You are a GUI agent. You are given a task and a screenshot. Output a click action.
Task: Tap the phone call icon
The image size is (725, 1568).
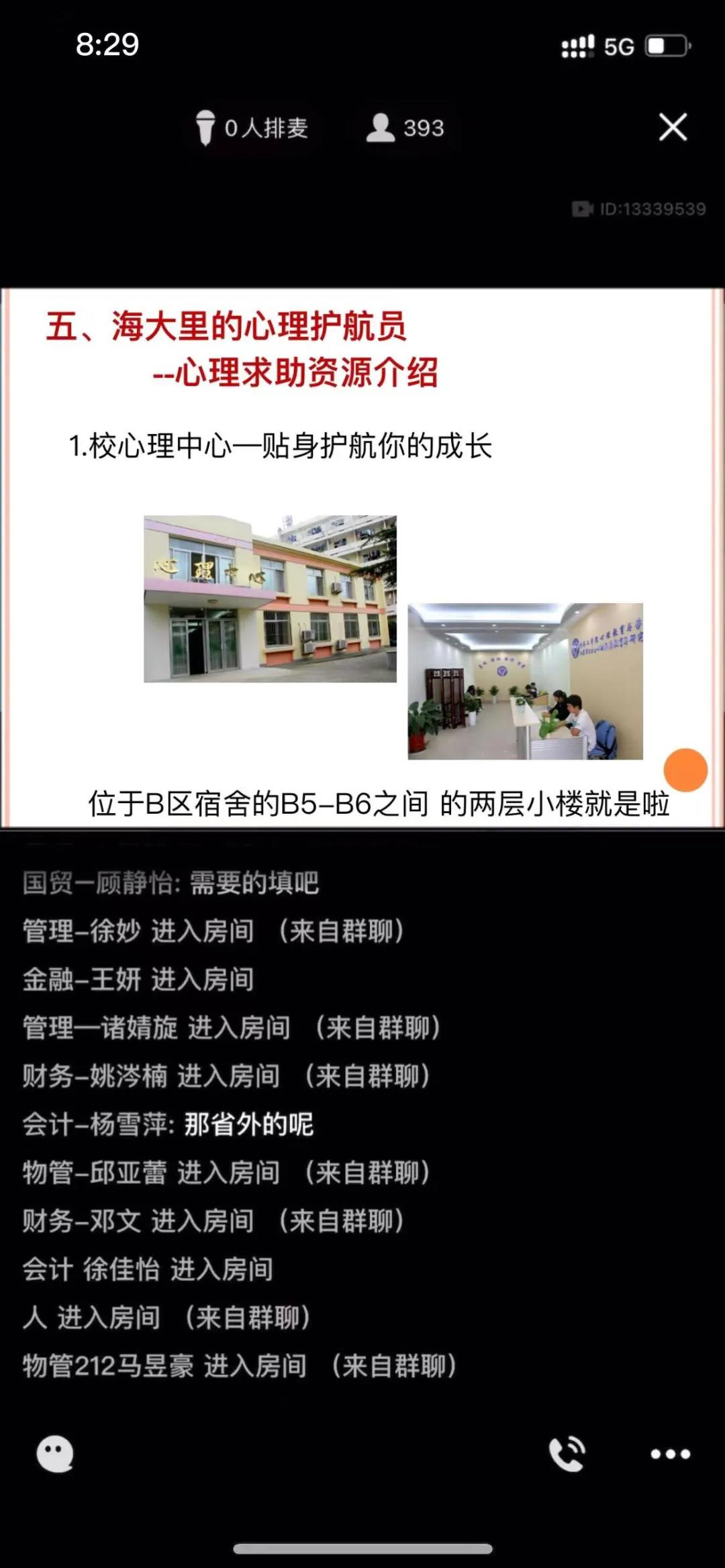[567, 1454]
